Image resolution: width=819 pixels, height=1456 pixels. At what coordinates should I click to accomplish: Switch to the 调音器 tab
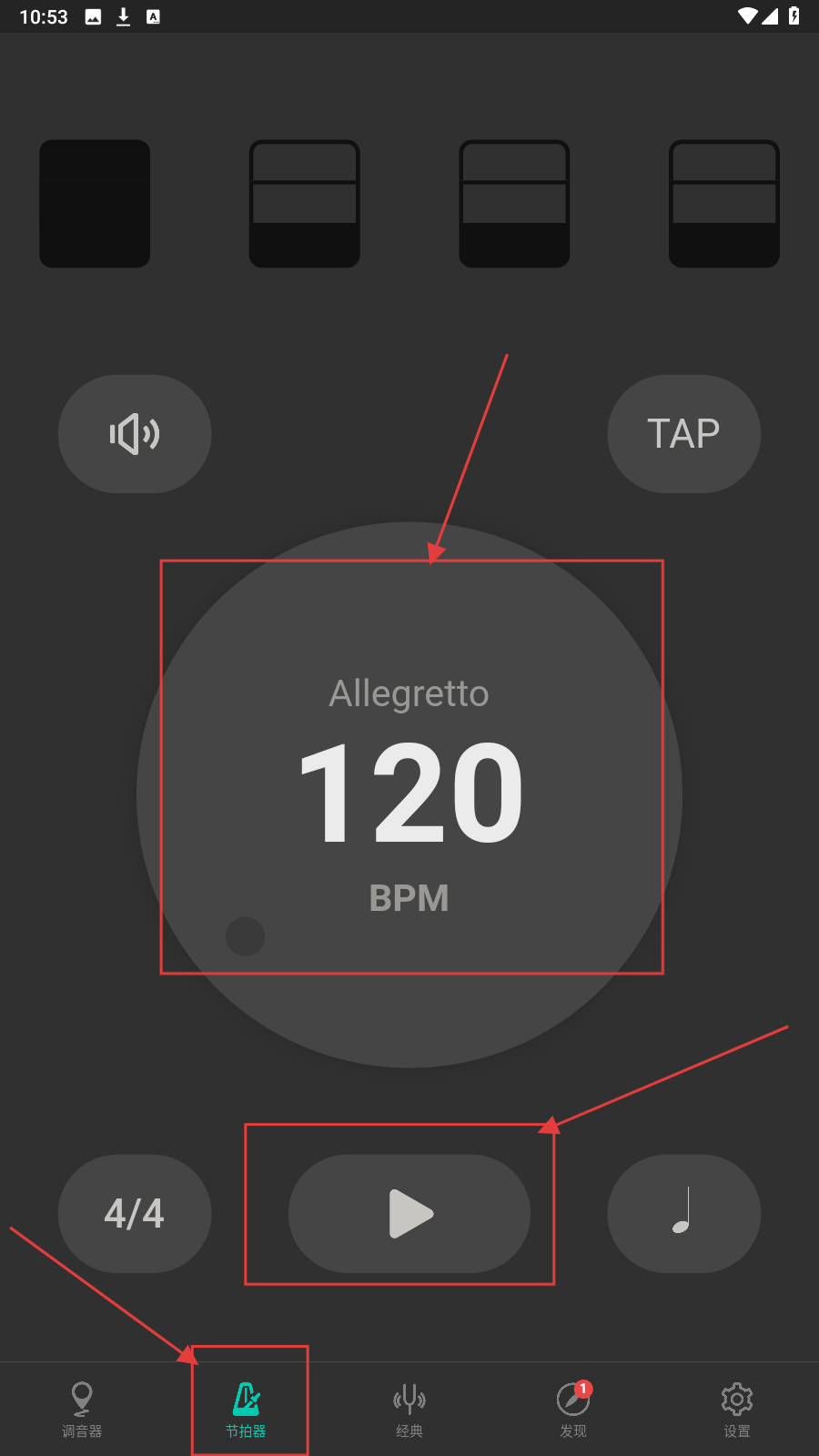tap(82, 1409)
